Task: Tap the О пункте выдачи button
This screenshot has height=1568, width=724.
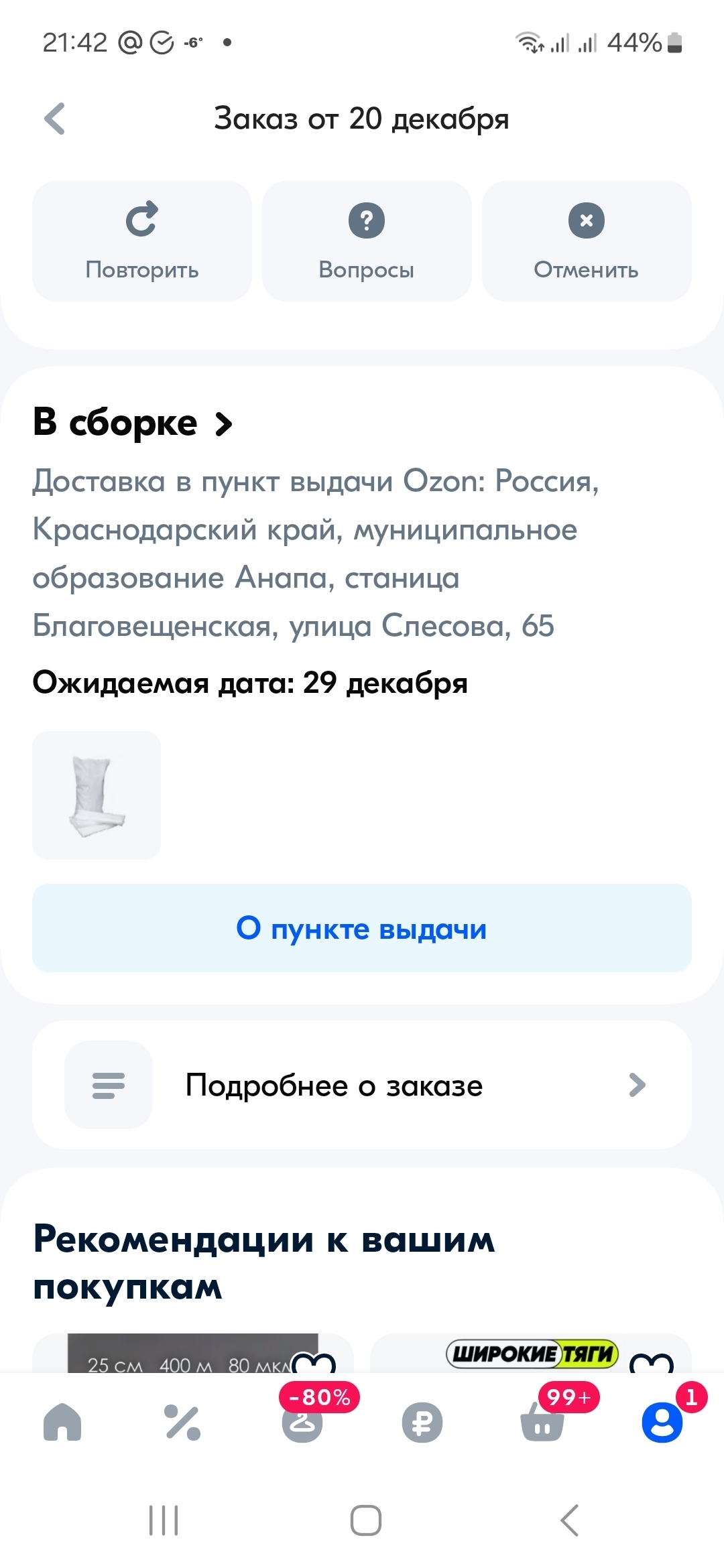Action: tap(362, 928)
